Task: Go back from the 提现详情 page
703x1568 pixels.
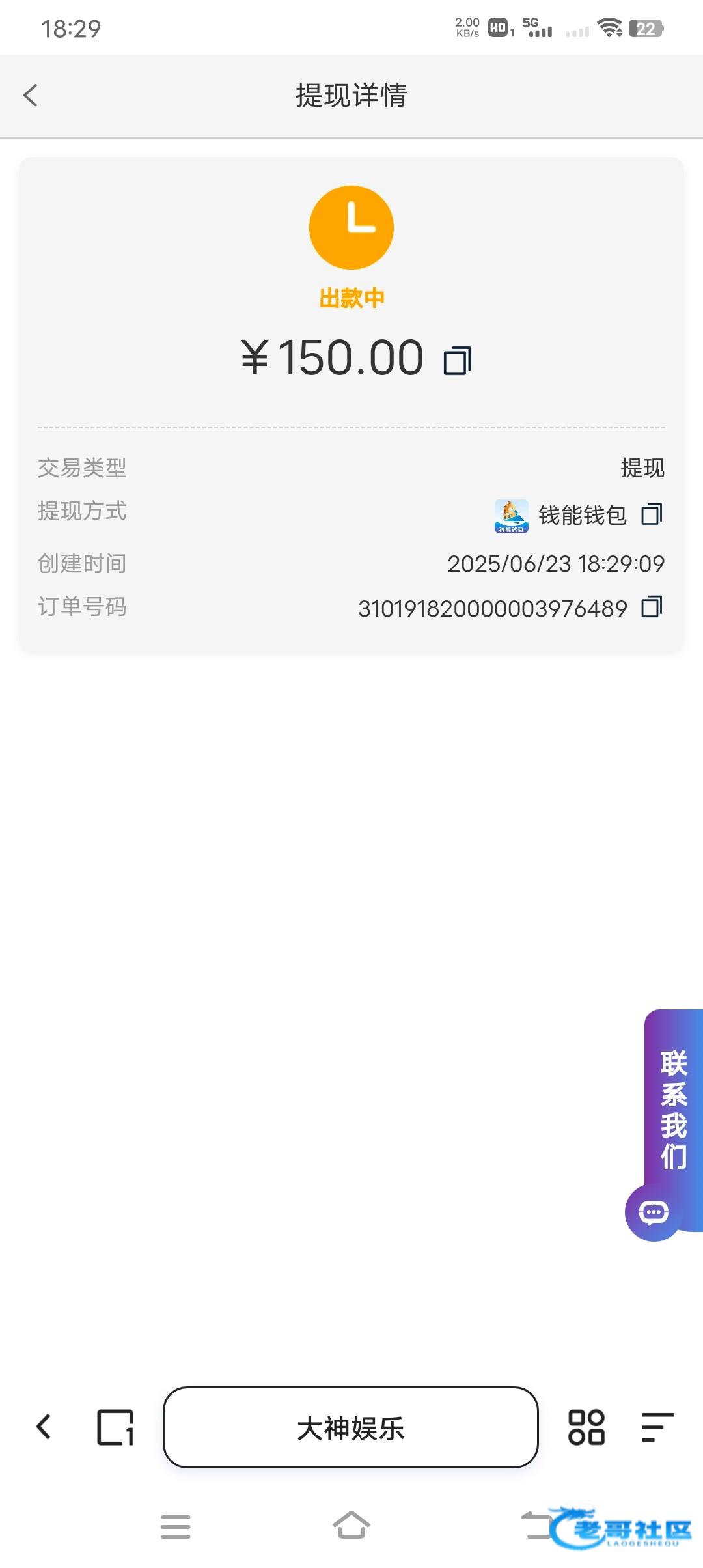Action: point(31,95)
